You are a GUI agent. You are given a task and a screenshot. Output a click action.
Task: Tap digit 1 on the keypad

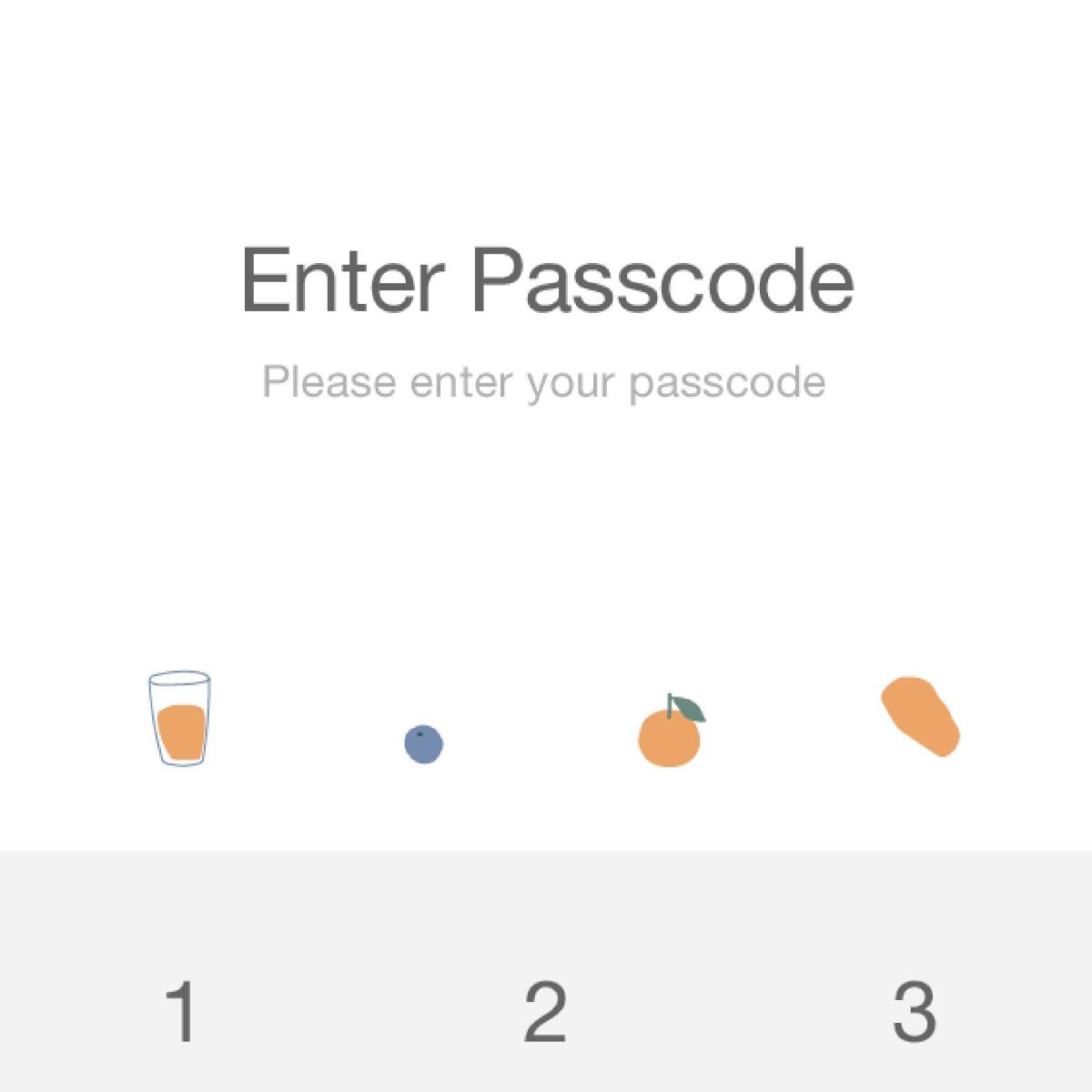[x=182, y=1012]
